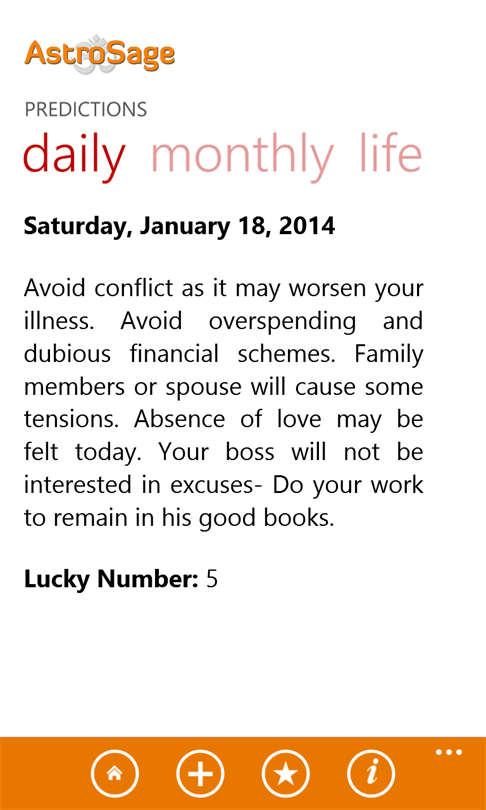Expand the three-dot overflow menu
Screen dimensions: 486x810
pyautogui.click(x=449, y=752)
